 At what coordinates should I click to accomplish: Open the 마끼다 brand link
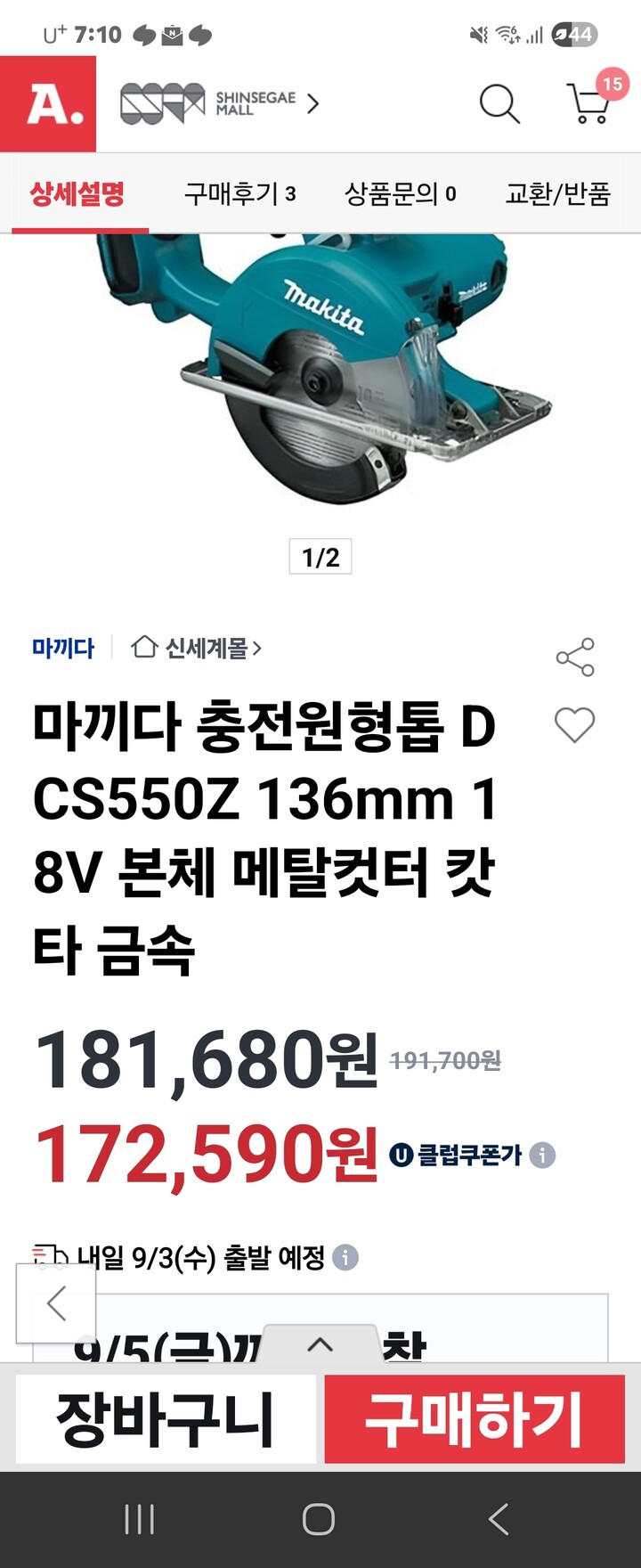58,649
